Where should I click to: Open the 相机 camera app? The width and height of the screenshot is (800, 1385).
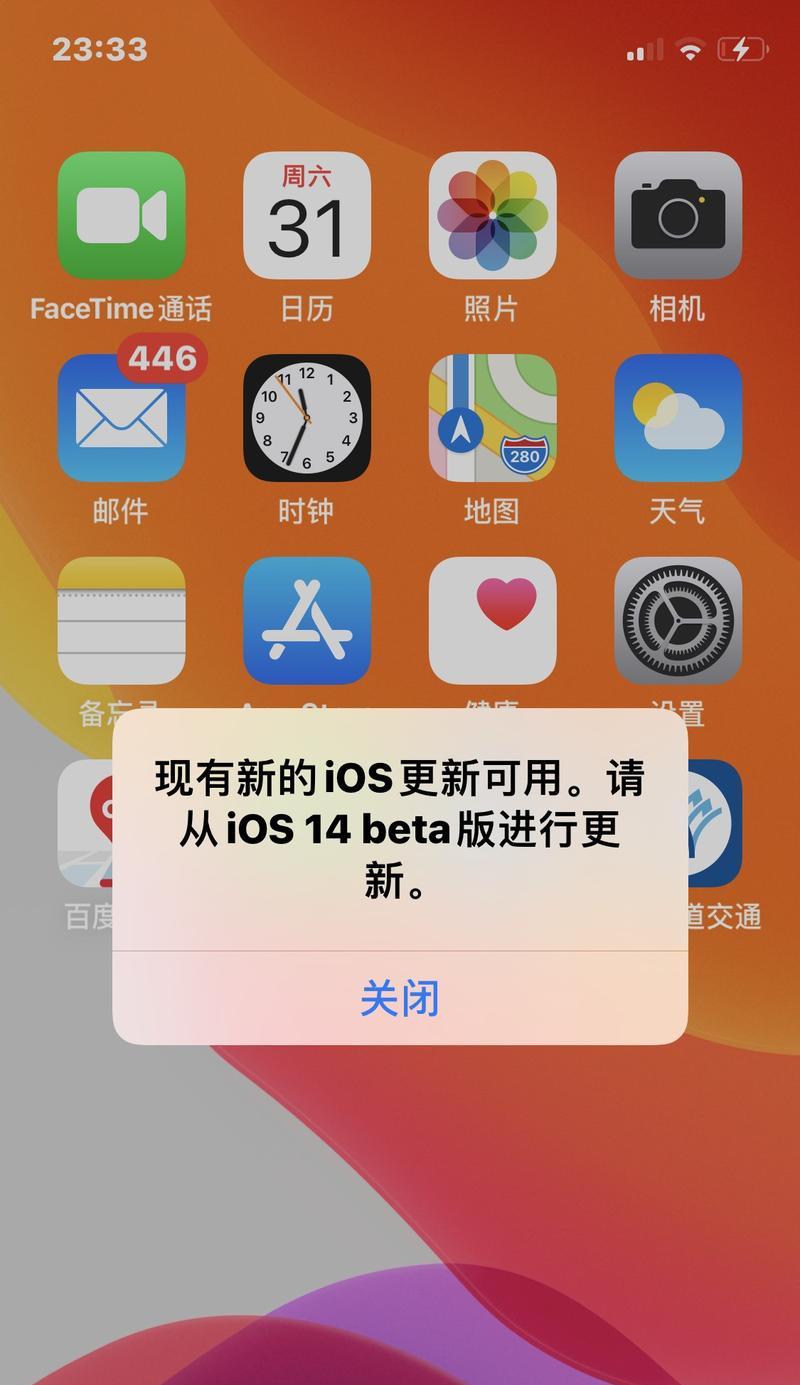(677, 215)
